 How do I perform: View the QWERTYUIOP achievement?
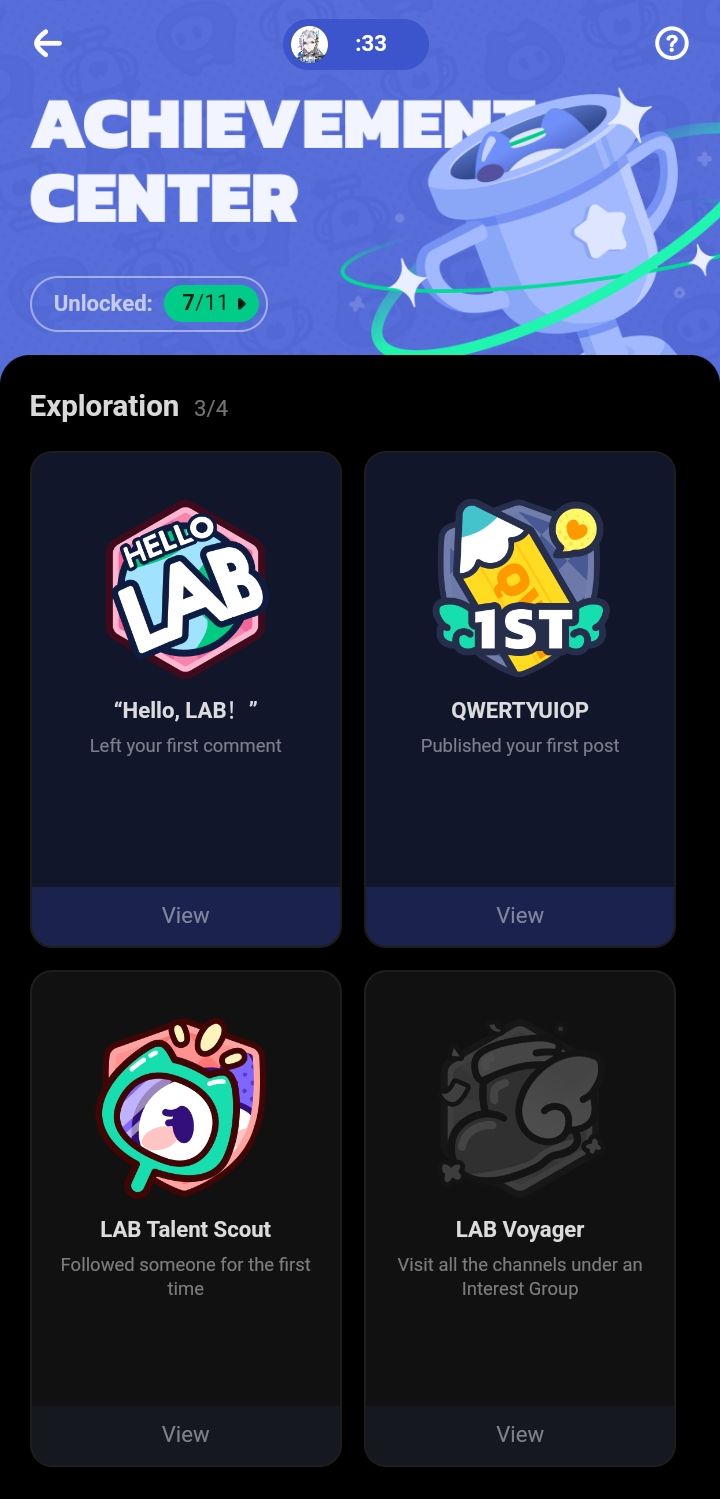point(520,915)
